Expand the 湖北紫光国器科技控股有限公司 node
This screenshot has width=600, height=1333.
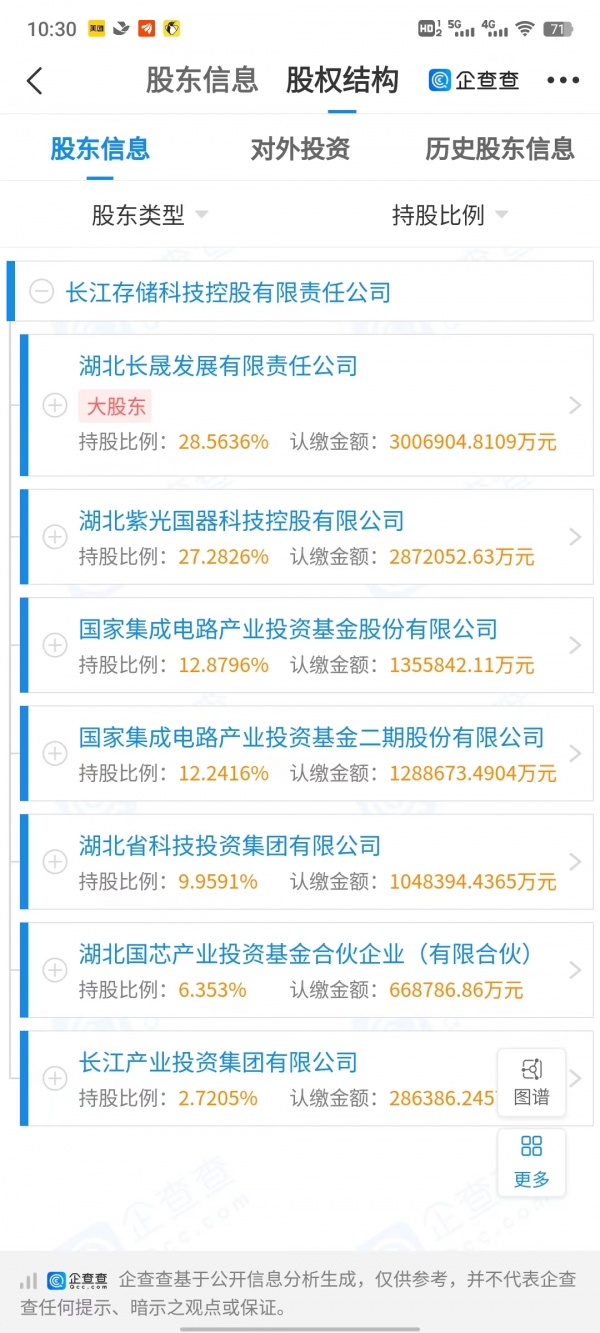pos(55,537)
